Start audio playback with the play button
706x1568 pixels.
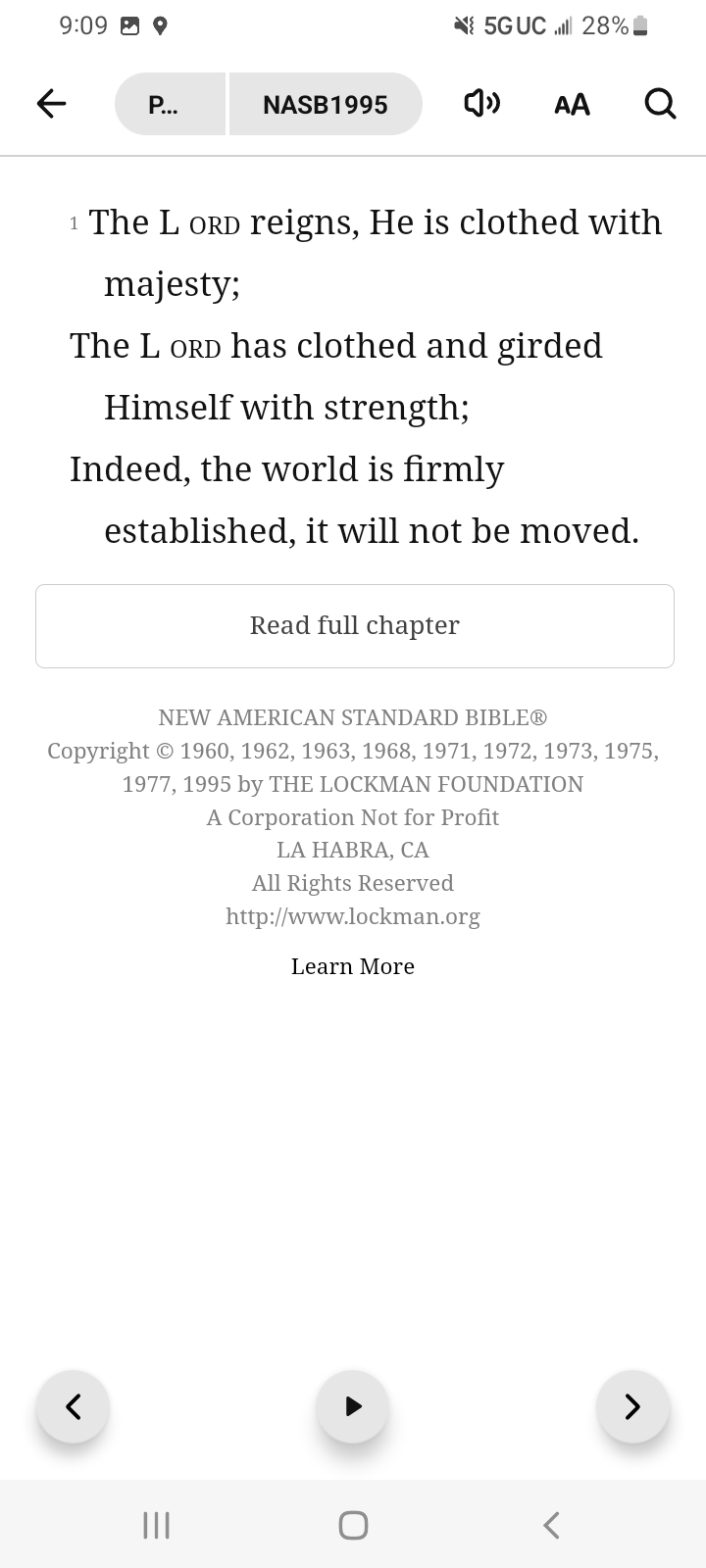pos(353,1406)
